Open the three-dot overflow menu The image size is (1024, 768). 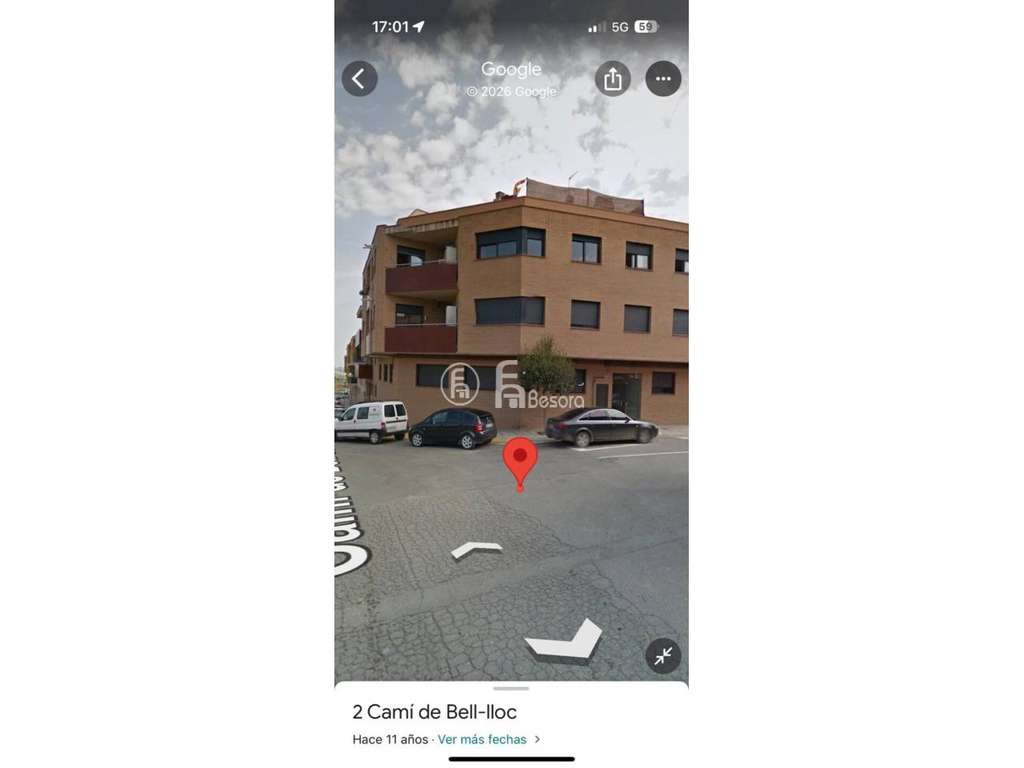click(x=663, y=79)
